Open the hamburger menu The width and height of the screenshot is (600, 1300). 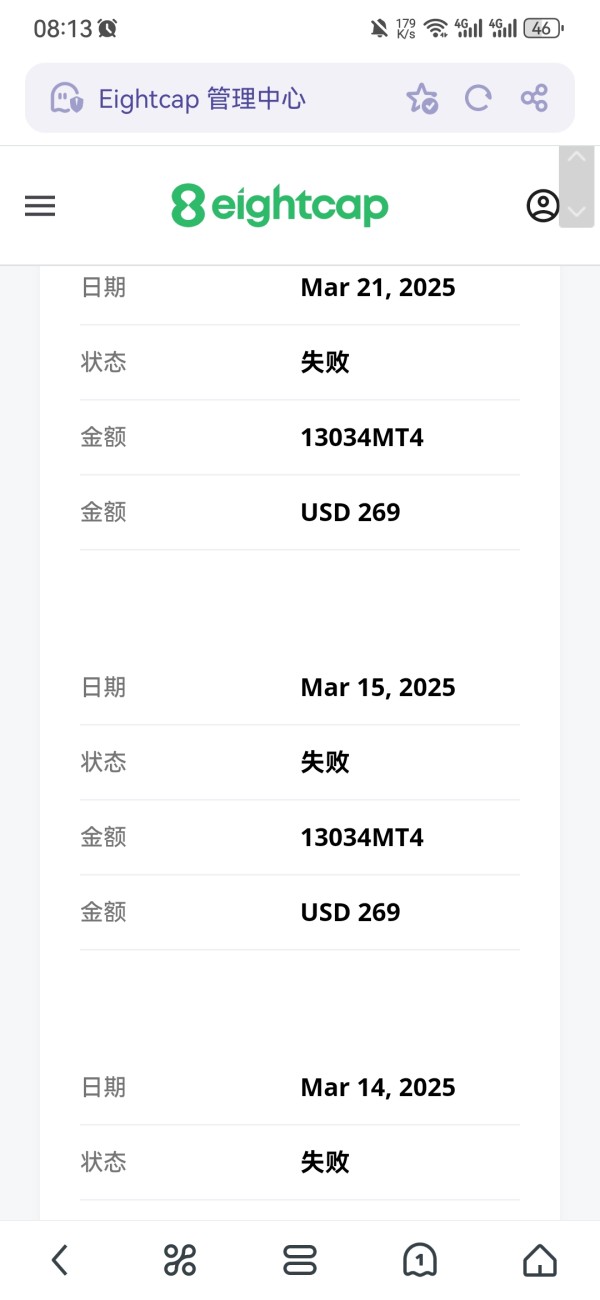tap(40, 206)
